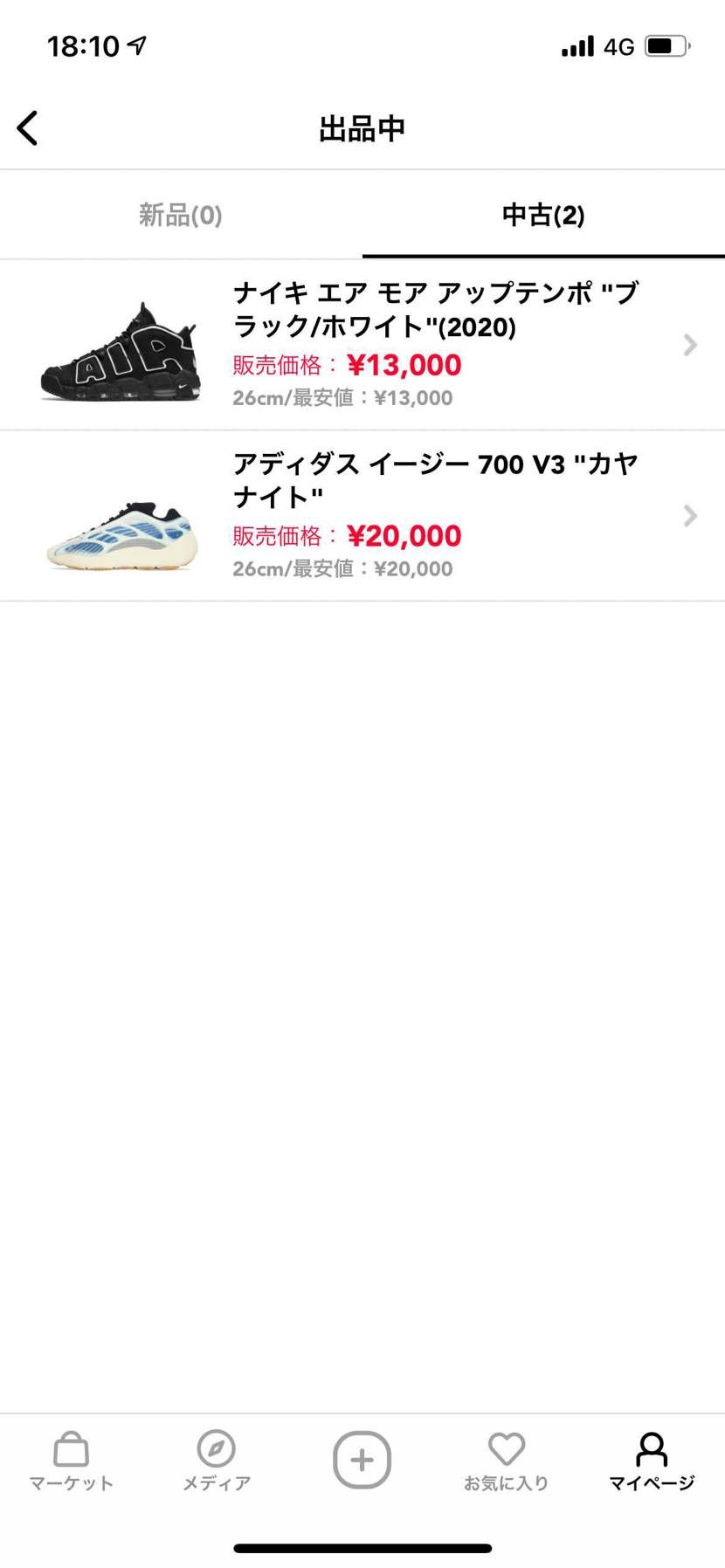Go to マイページ profile icon
Image resolution: width=725 pixels, height=1568 pixels.
pos(652,1452)
